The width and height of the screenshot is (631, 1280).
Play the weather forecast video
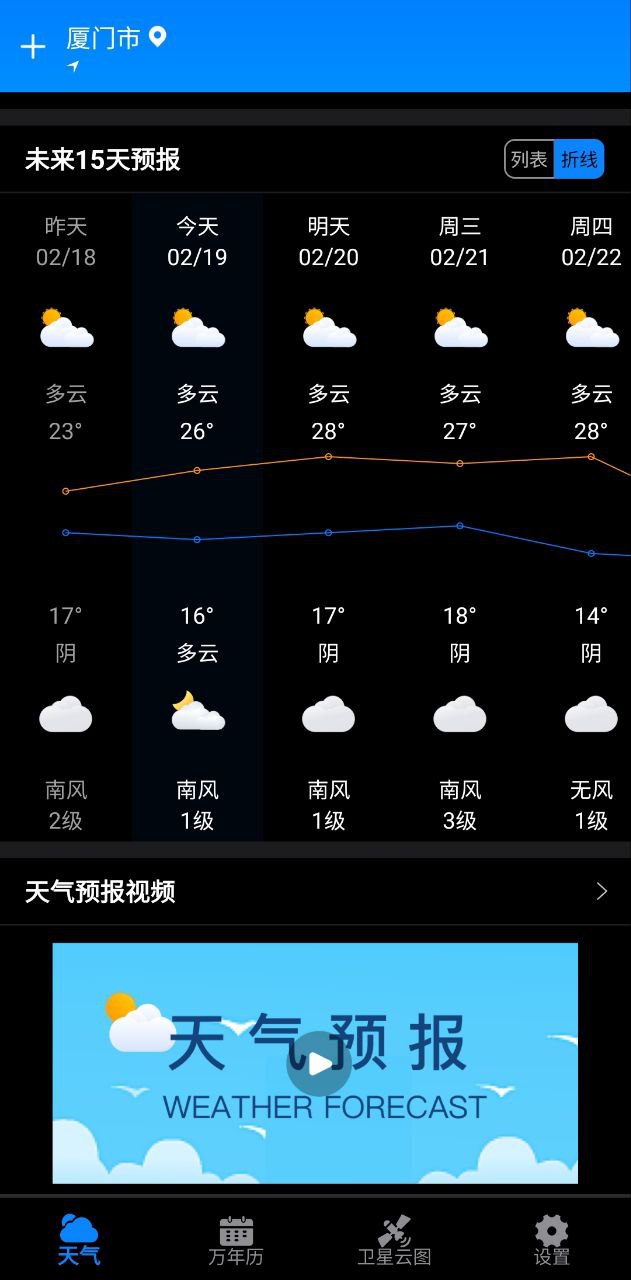319,1063
